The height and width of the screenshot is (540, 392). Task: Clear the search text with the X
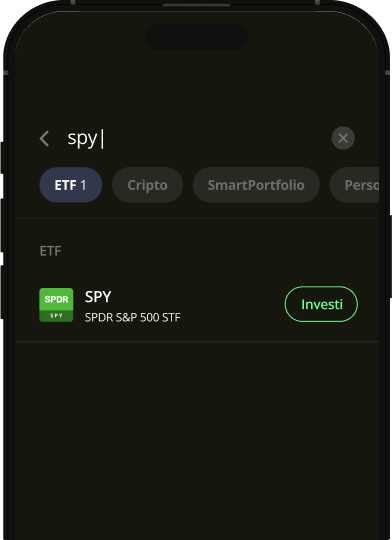pos(343,138)
